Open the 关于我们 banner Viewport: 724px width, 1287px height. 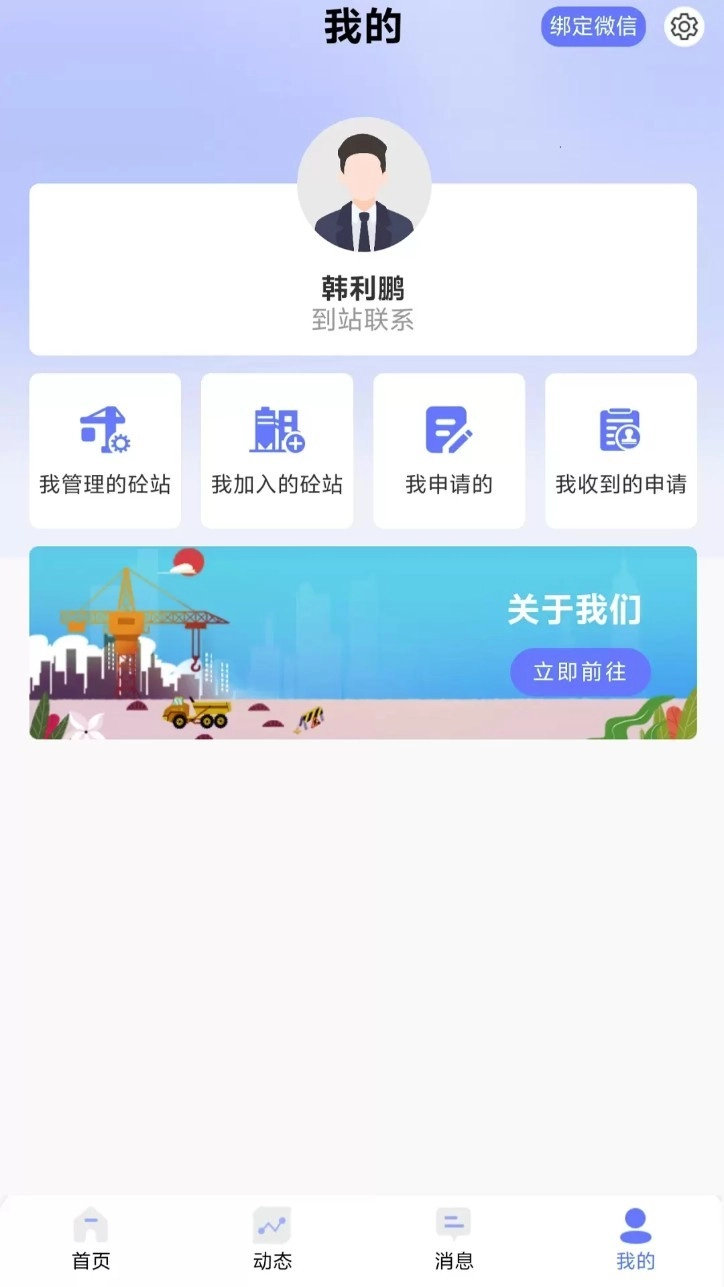(x=578, y=671)
